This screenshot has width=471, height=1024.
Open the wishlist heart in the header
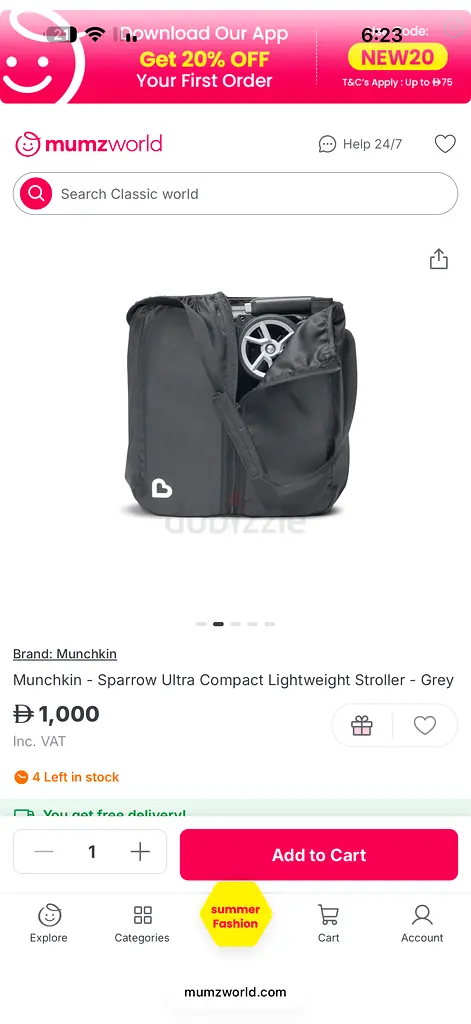coord(445,144)
